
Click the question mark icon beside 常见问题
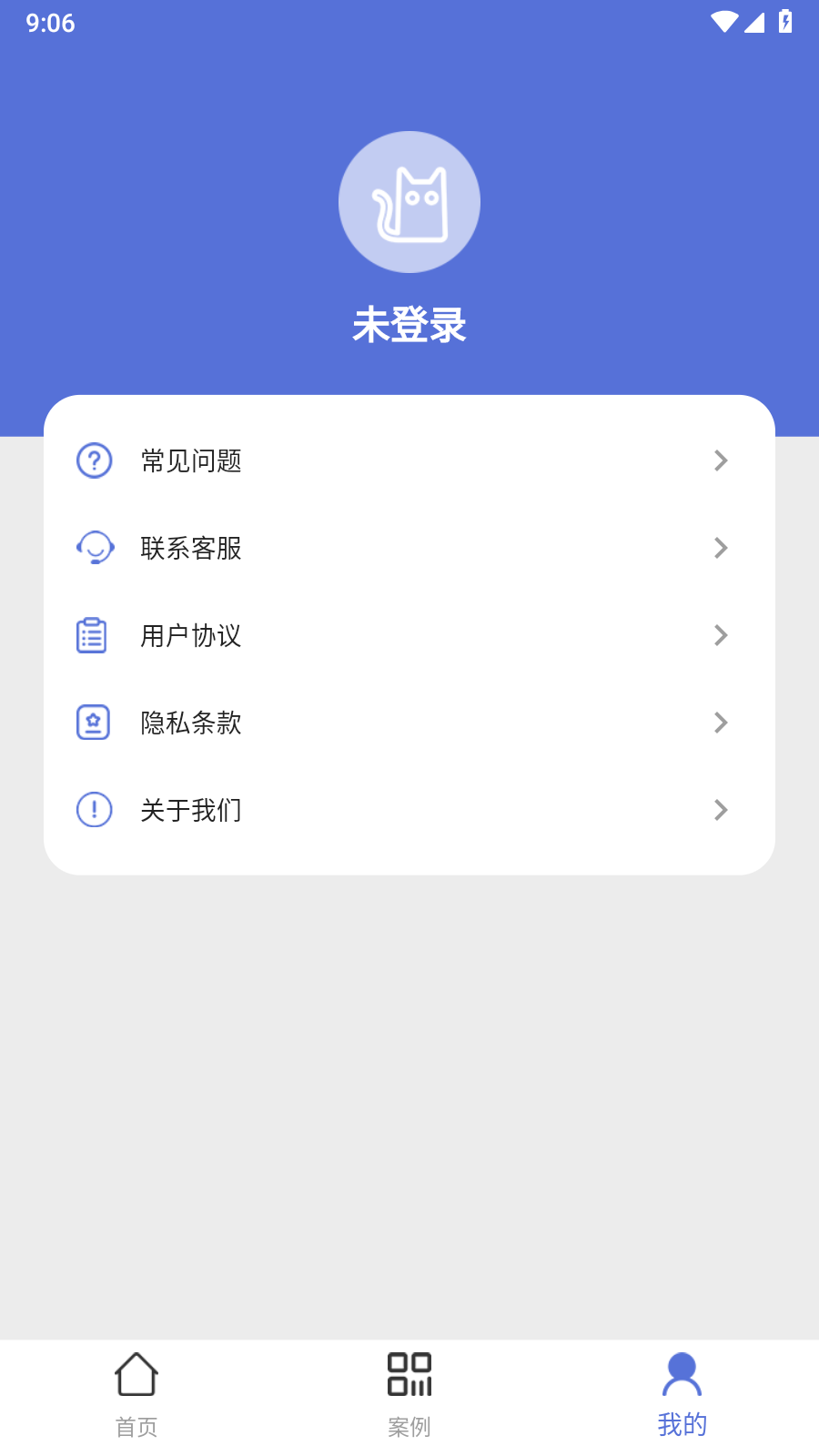93,461
